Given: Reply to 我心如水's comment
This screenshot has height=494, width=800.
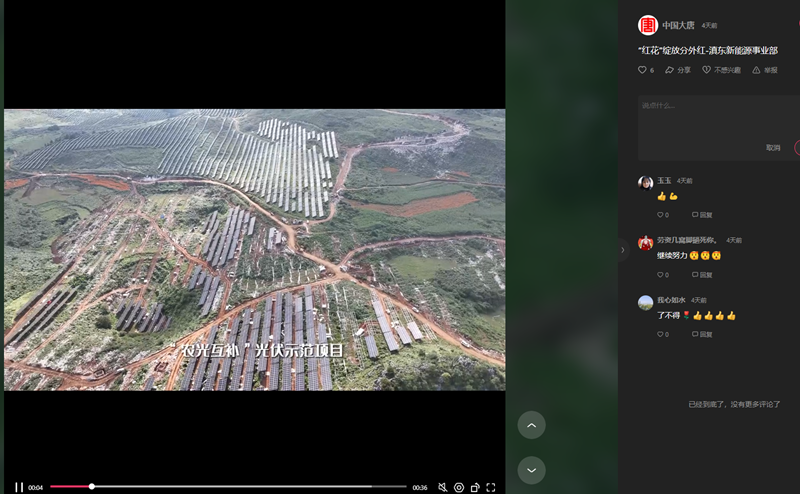Looking at the screenshot, I should (701, 335).
